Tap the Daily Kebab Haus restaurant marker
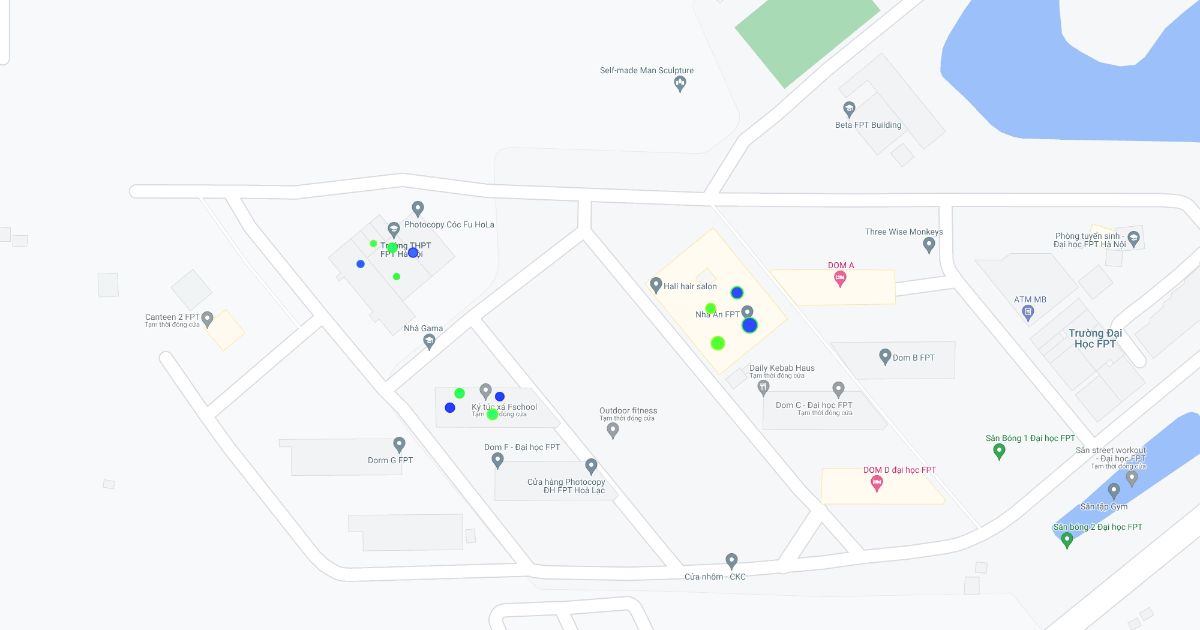Screen dimensions: 1200x630 [x=763, y=387]
